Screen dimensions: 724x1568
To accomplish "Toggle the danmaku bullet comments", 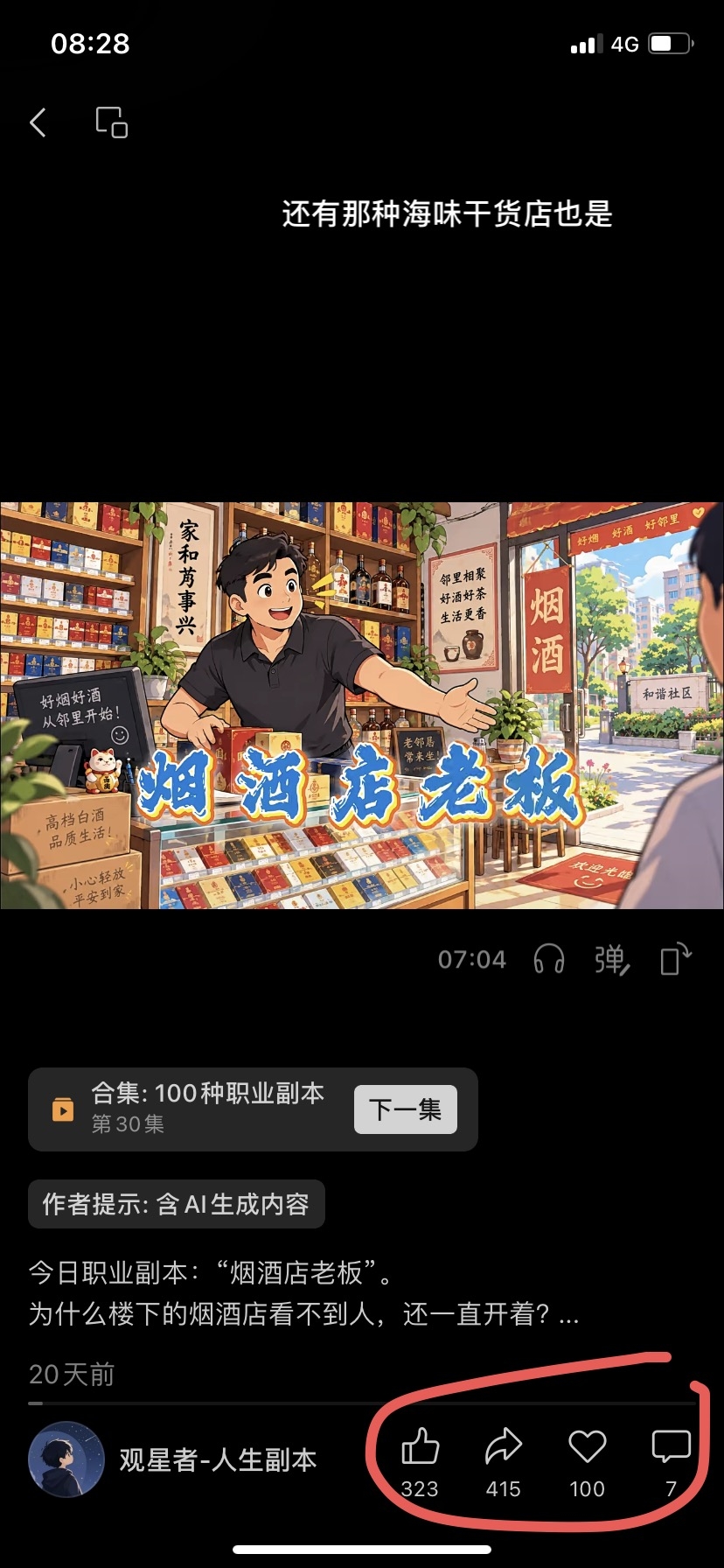I will point(612,959).
